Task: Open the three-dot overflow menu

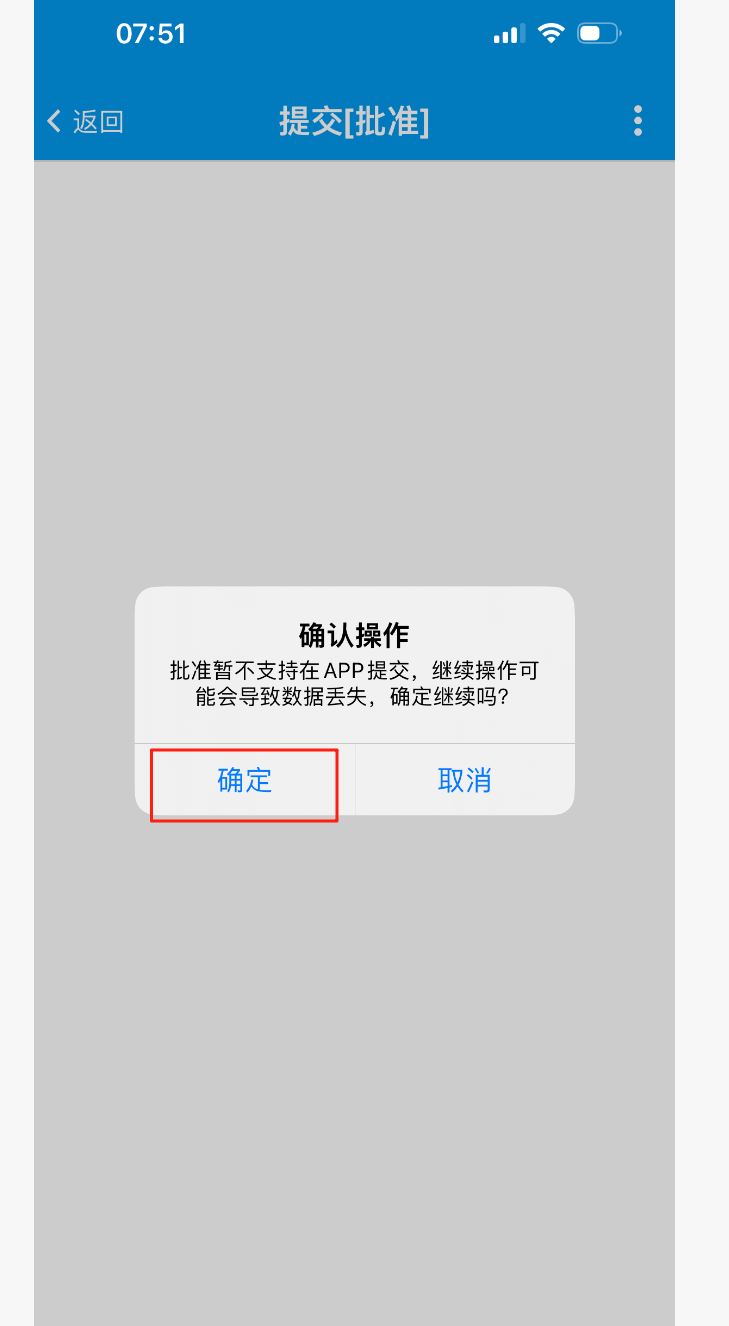Action: point(638,121)
